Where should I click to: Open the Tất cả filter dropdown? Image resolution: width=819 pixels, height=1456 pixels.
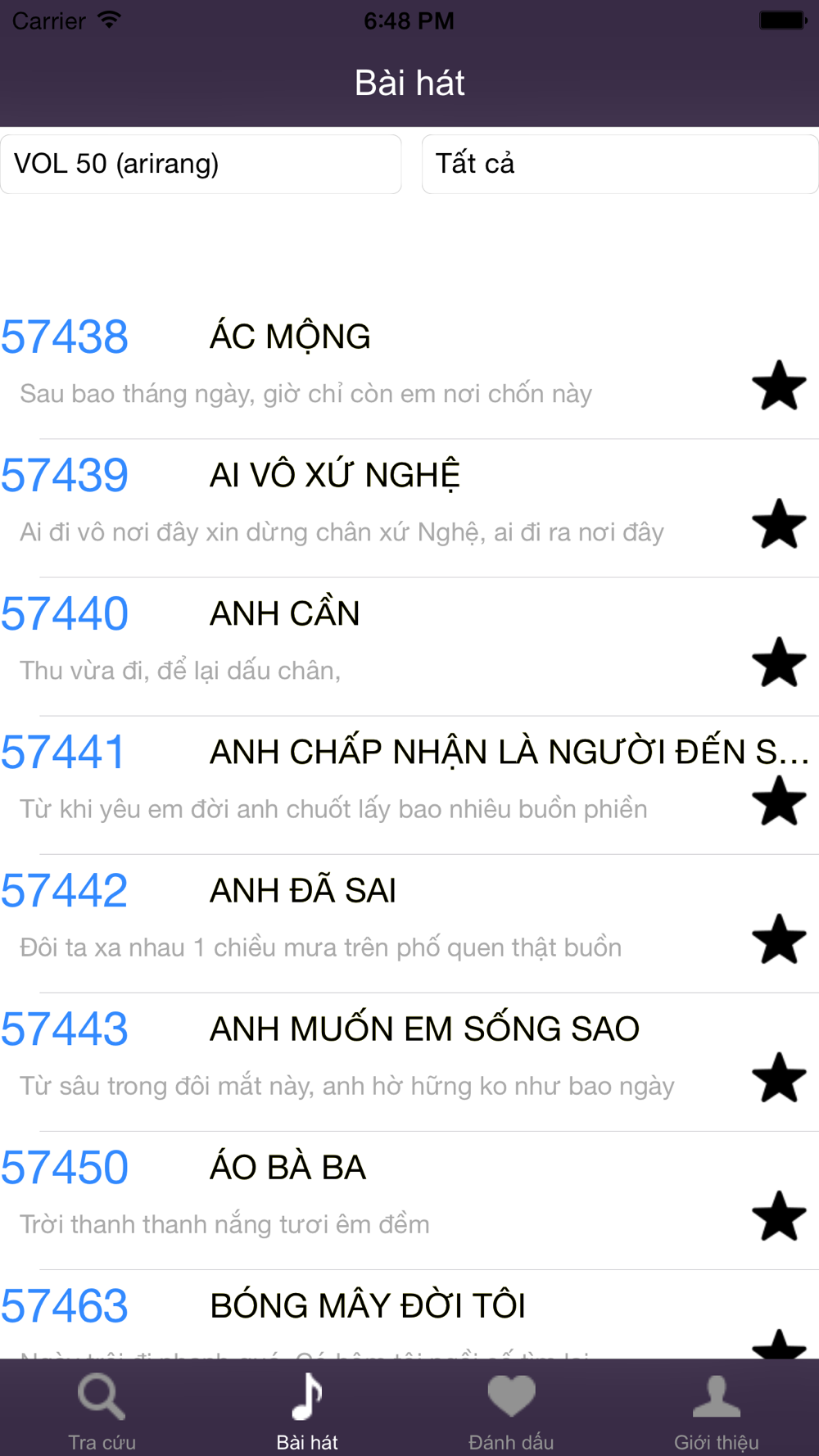pyautogui.click(x=620, y=164)
